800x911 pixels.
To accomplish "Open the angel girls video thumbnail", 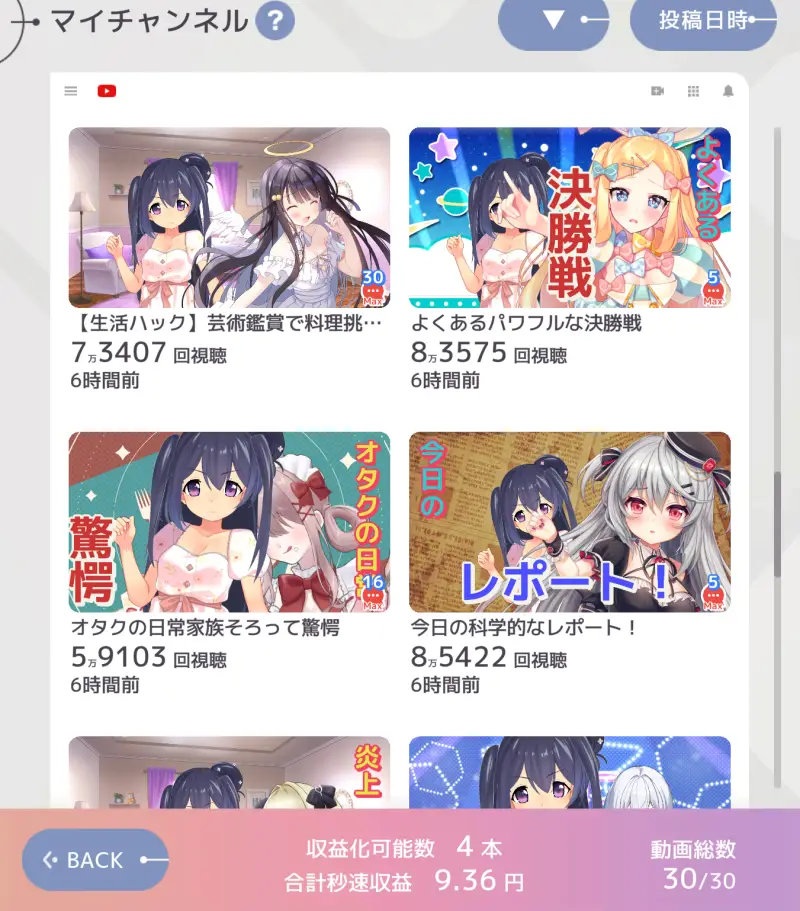I will 230,216.
